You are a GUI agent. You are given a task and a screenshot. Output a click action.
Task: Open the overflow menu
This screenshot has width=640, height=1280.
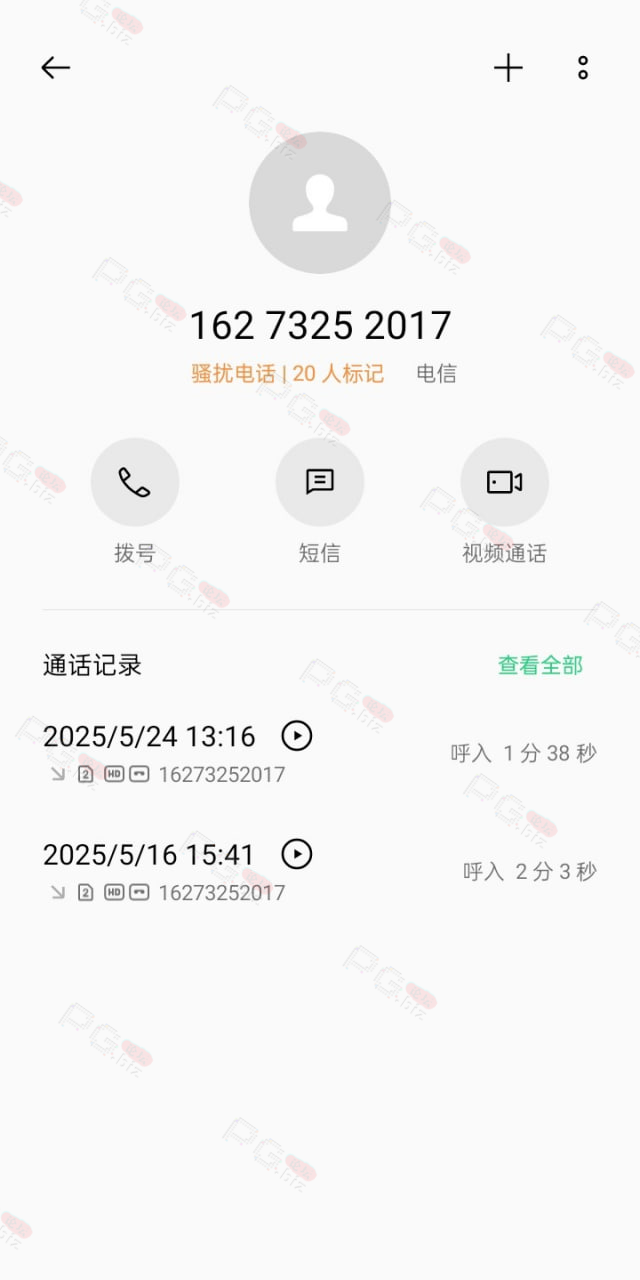[583, 68]
